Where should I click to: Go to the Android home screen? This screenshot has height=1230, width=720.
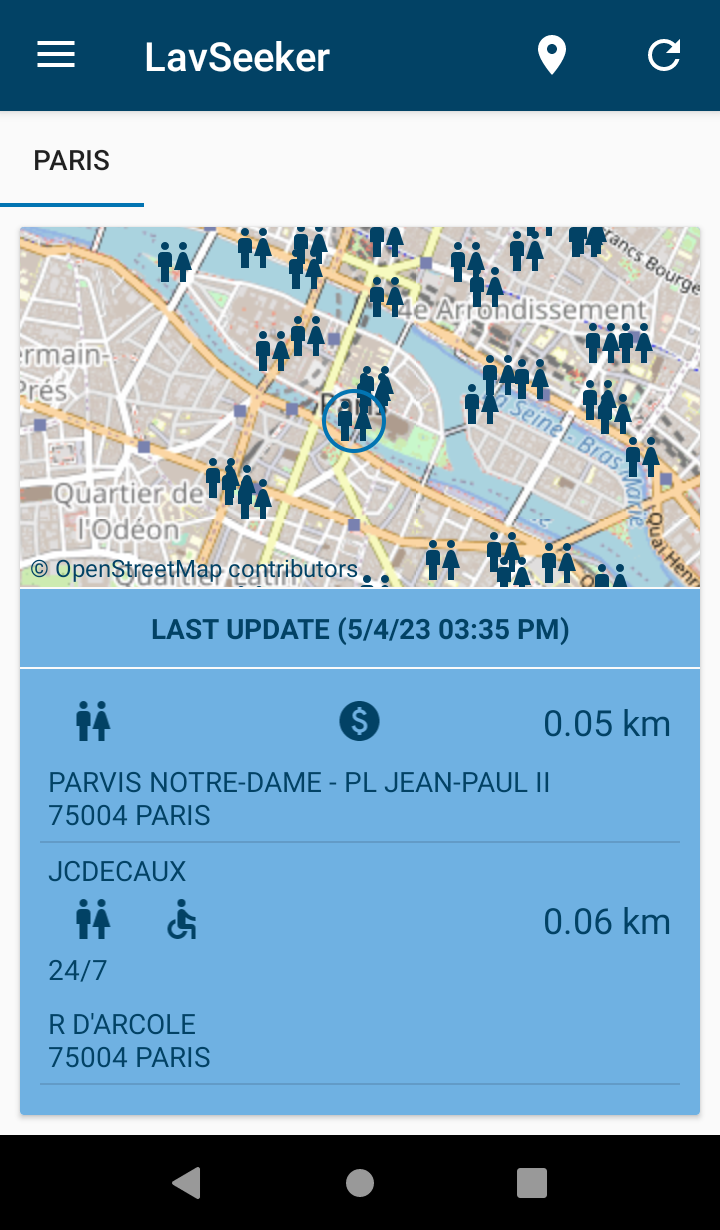[360, 1183]
